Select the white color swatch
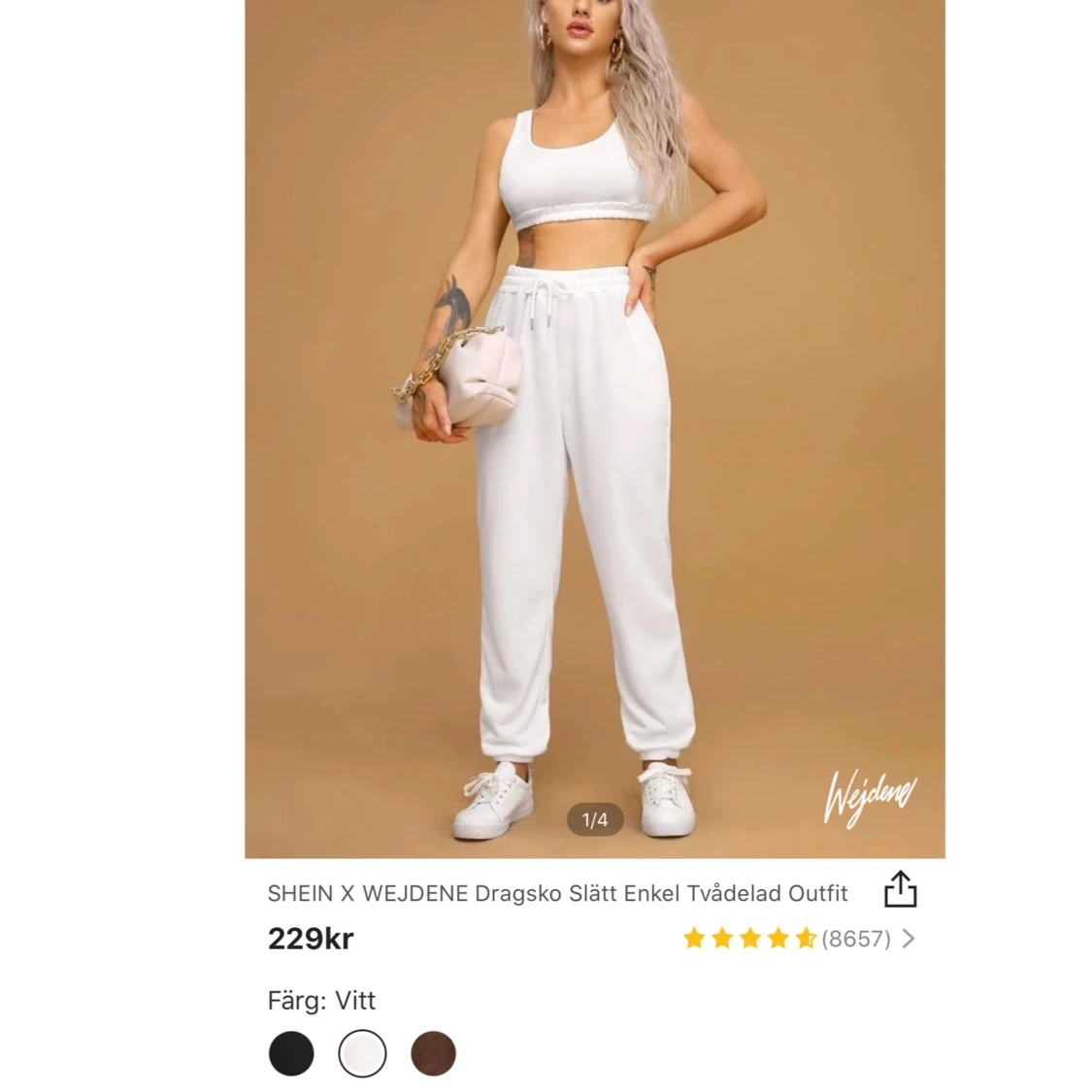The image size is (1092, 1092). (x=362, y=1053)
